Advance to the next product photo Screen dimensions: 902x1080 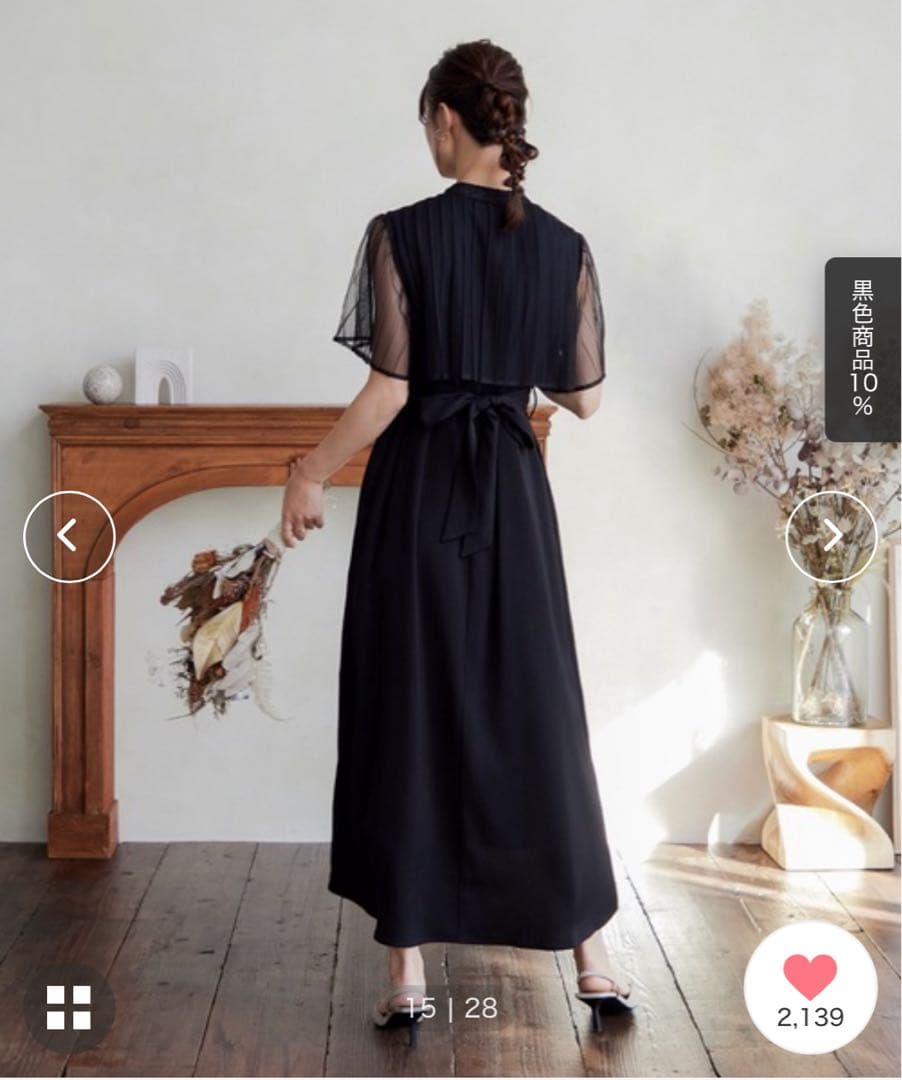click(x=831, y=537)
